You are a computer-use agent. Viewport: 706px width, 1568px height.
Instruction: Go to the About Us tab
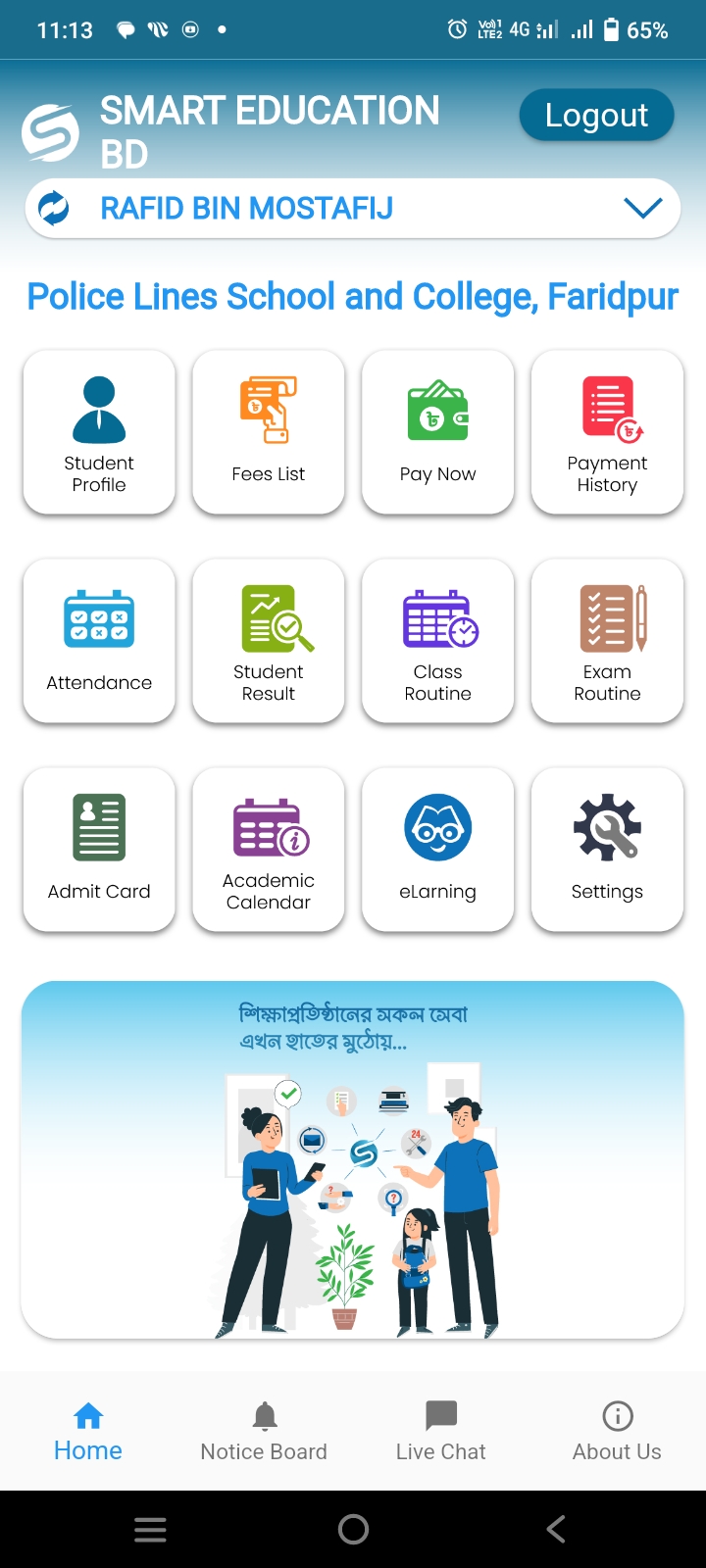tap(617, 1432)
